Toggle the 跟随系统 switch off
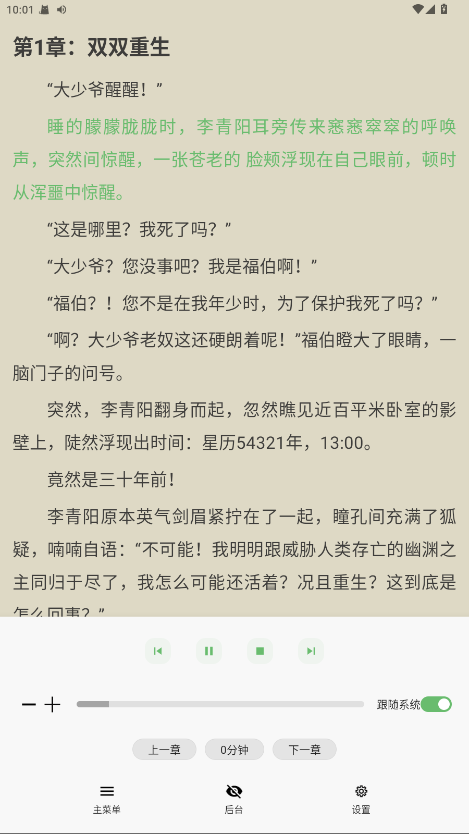Viewport: 469px width, 834px height. click(436, 704)
